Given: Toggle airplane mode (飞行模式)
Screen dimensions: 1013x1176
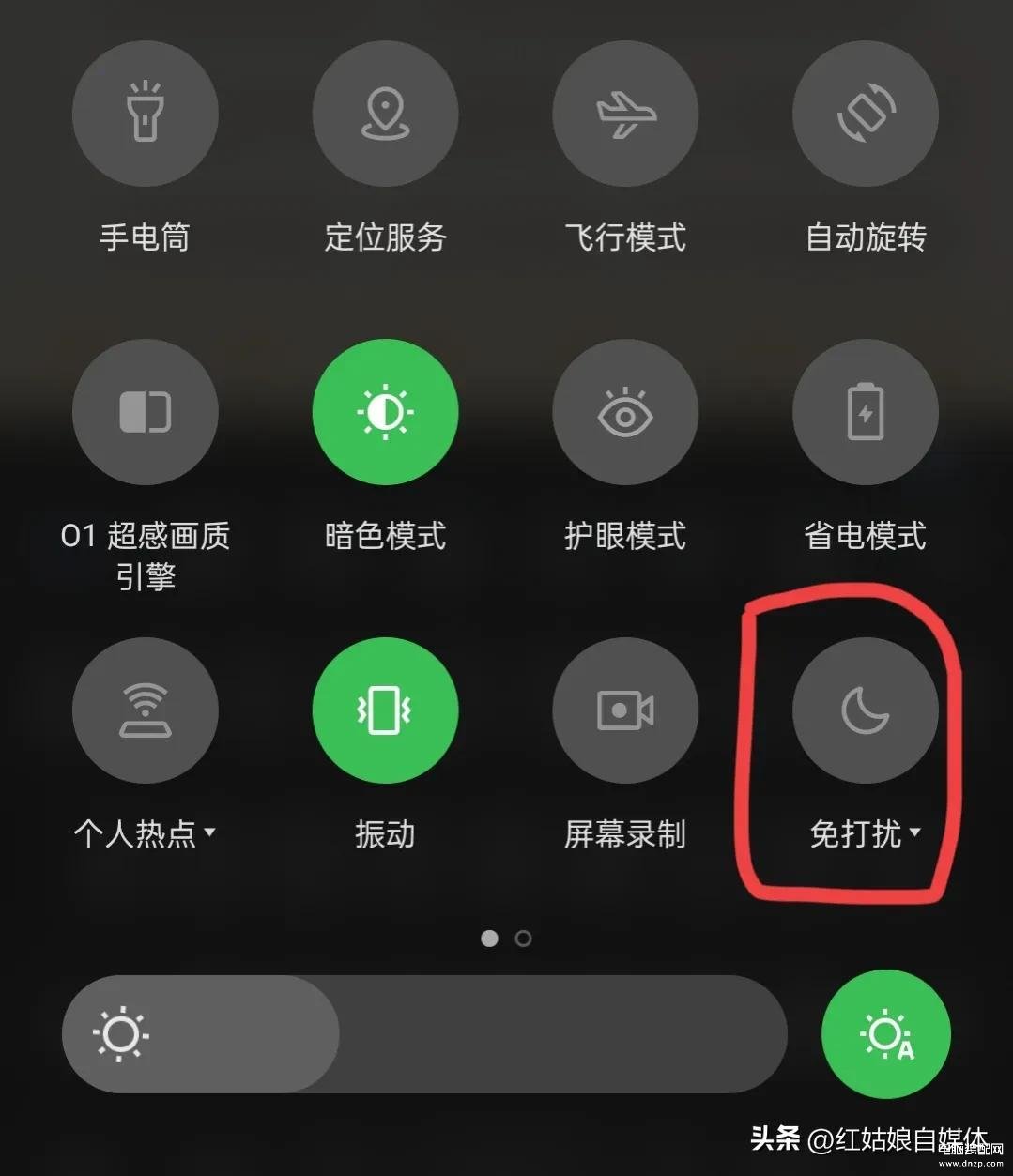Looking at the screenshot, I should pos(625,113).
